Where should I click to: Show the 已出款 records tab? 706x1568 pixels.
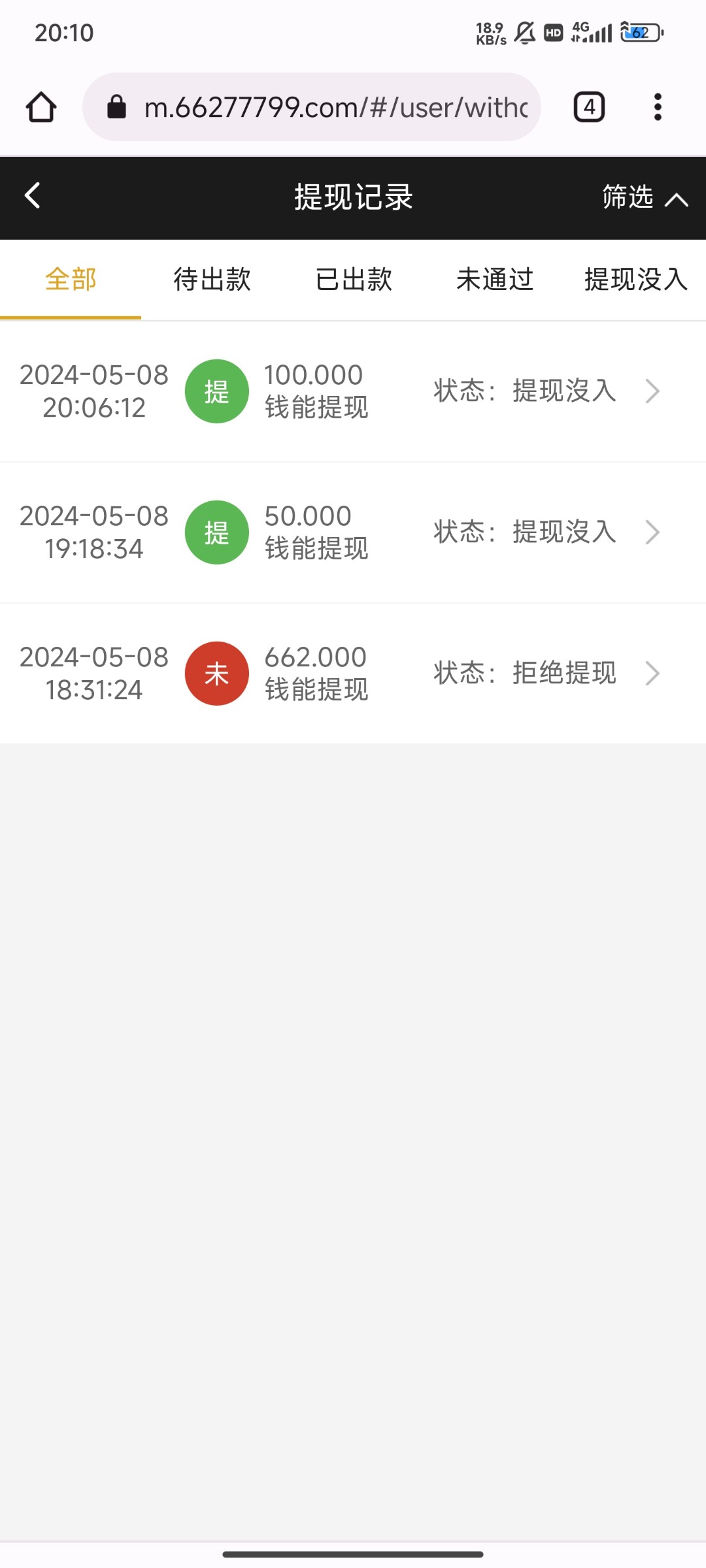354,280
